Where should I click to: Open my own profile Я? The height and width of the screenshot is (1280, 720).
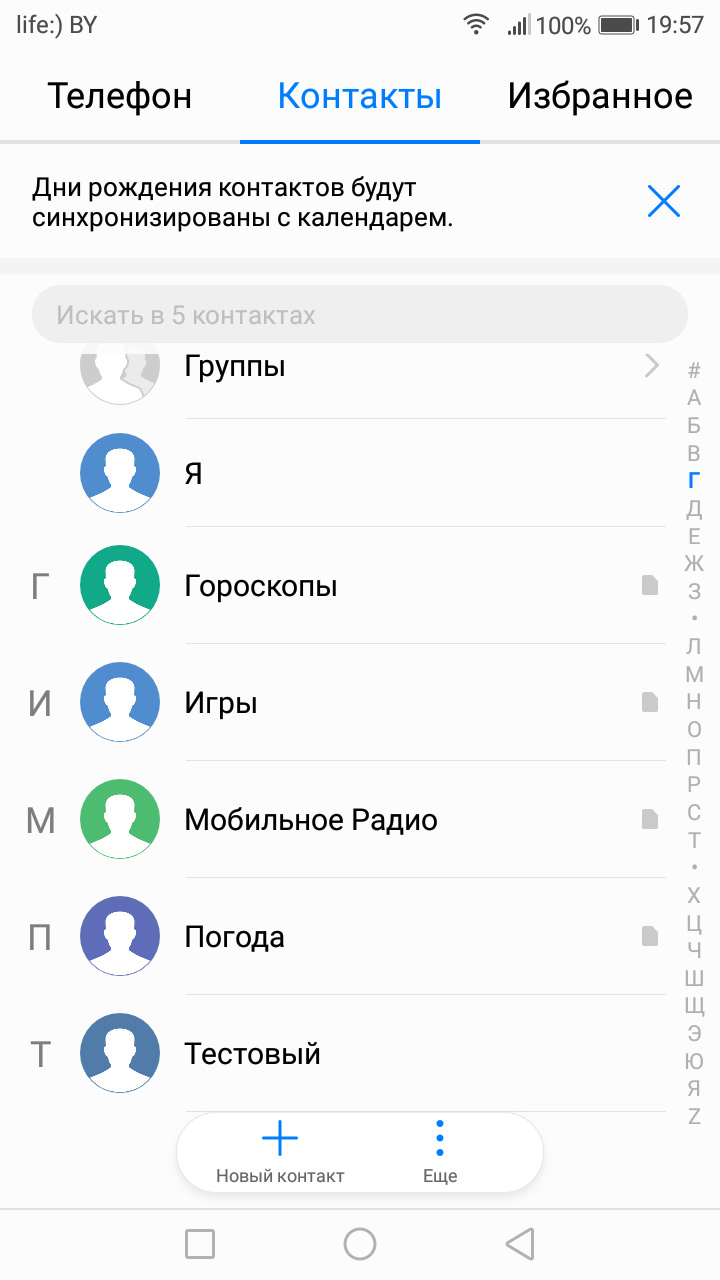(360, 472)
